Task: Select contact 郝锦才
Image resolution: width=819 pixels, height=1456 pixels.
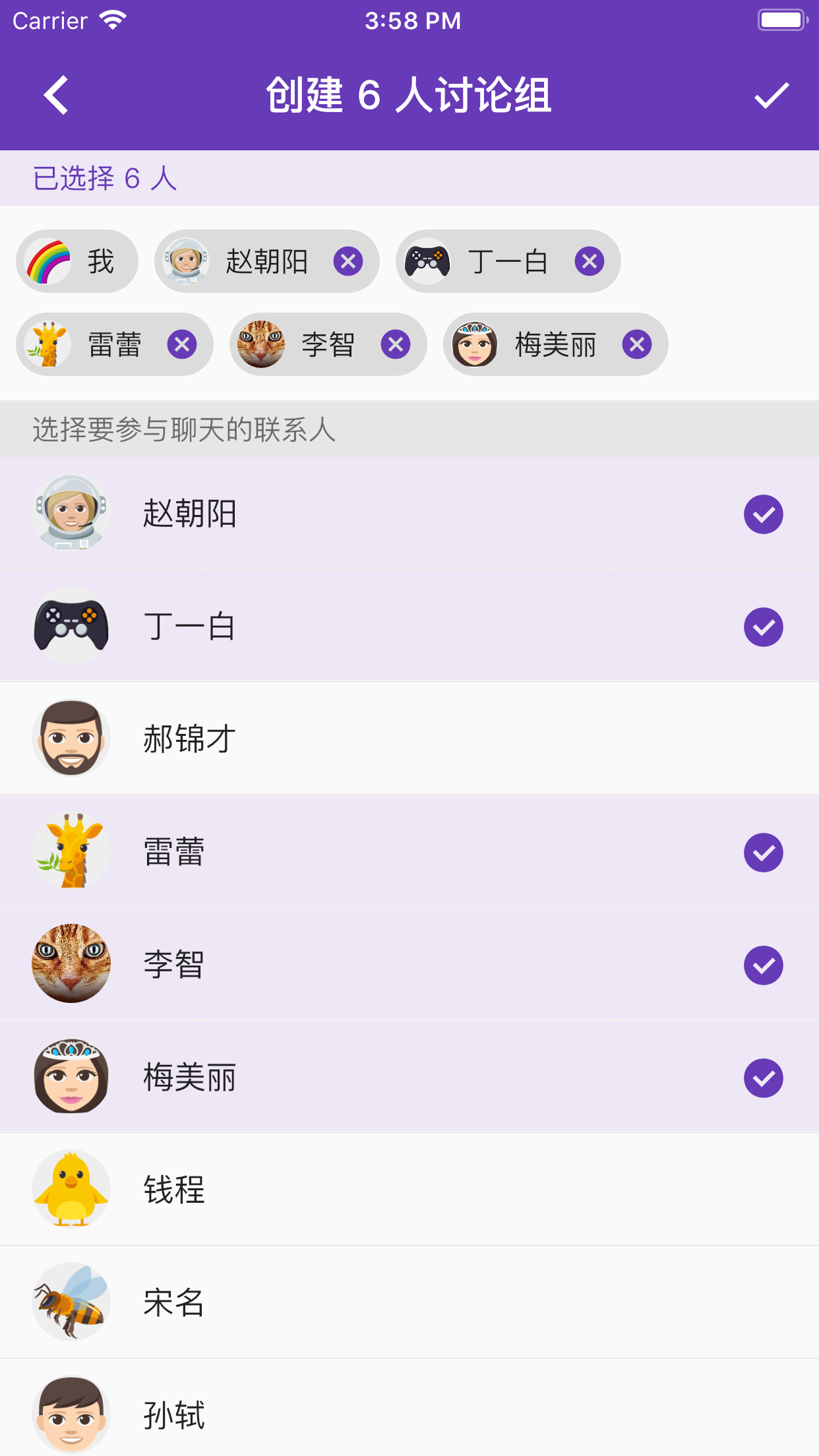Action: point(409,739)
